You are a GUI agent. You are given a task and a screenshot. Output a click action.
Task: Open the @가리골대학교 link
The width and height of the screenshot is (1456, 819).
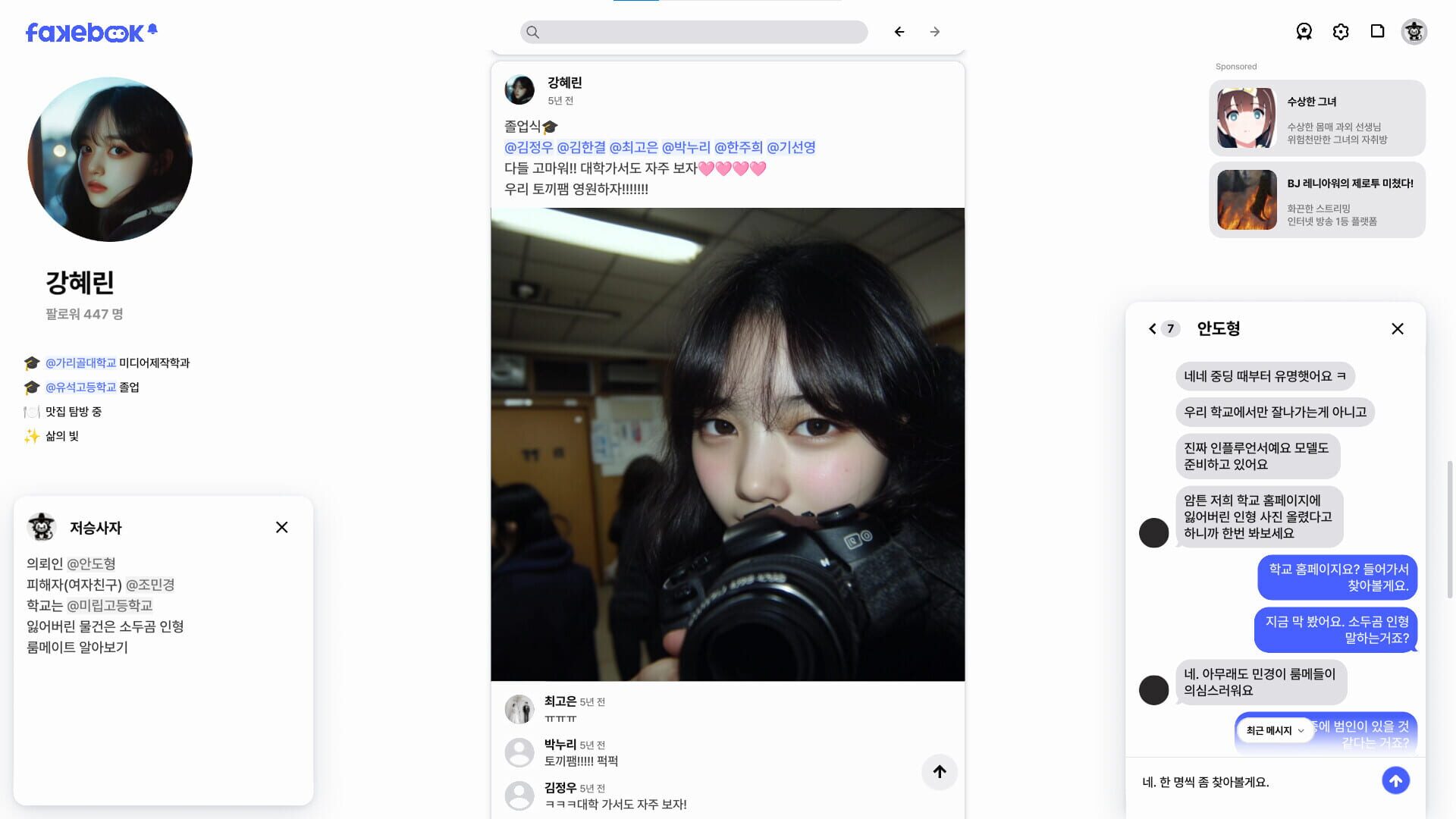(x=80, y=363)
